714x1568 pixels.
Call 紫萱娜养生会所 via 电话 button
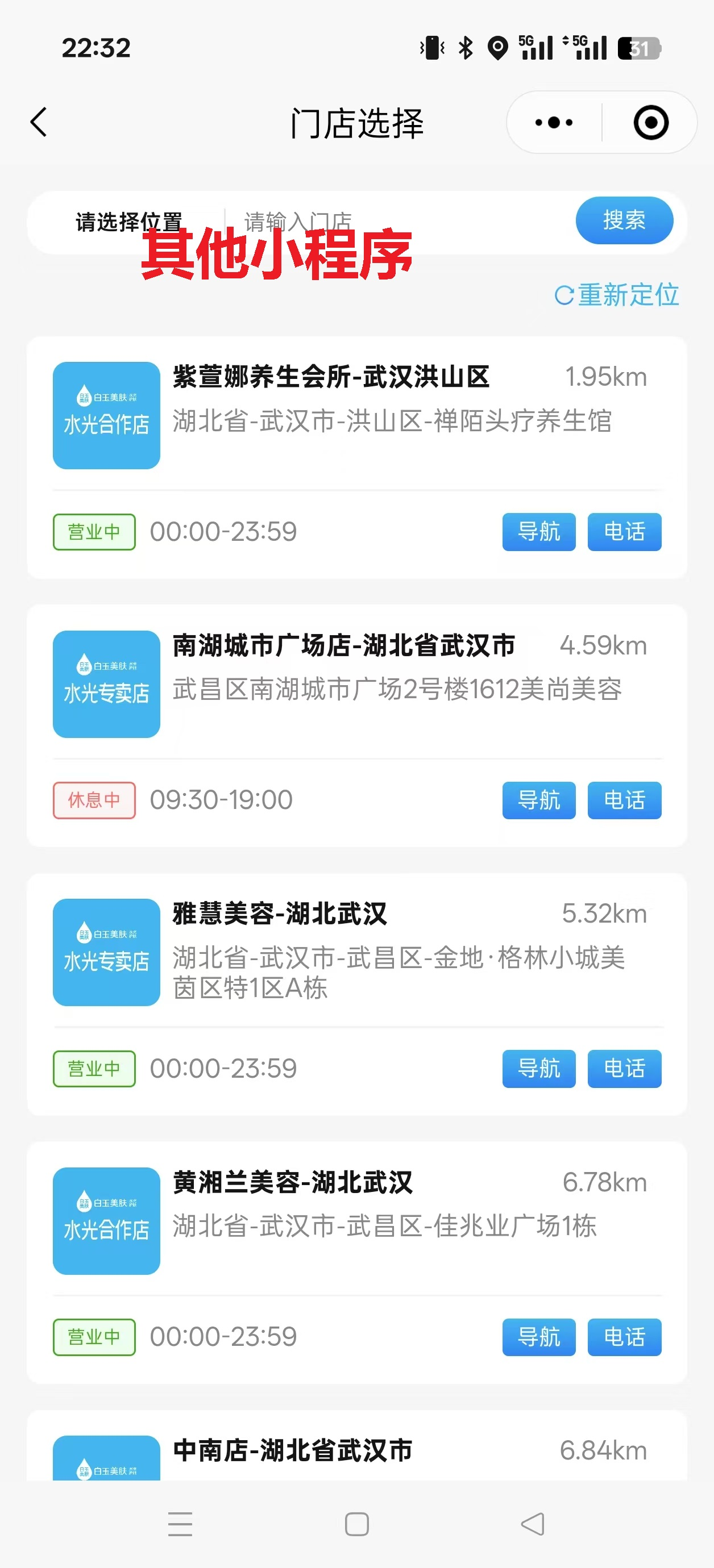[624, 531]
